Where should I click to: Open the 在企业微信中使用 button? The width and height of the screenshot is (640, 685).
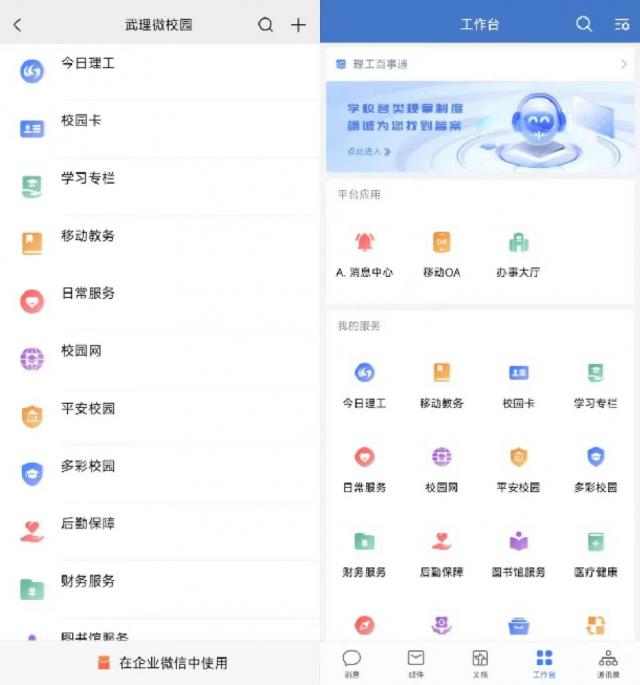pyautogui.click(x=161, y=662)
